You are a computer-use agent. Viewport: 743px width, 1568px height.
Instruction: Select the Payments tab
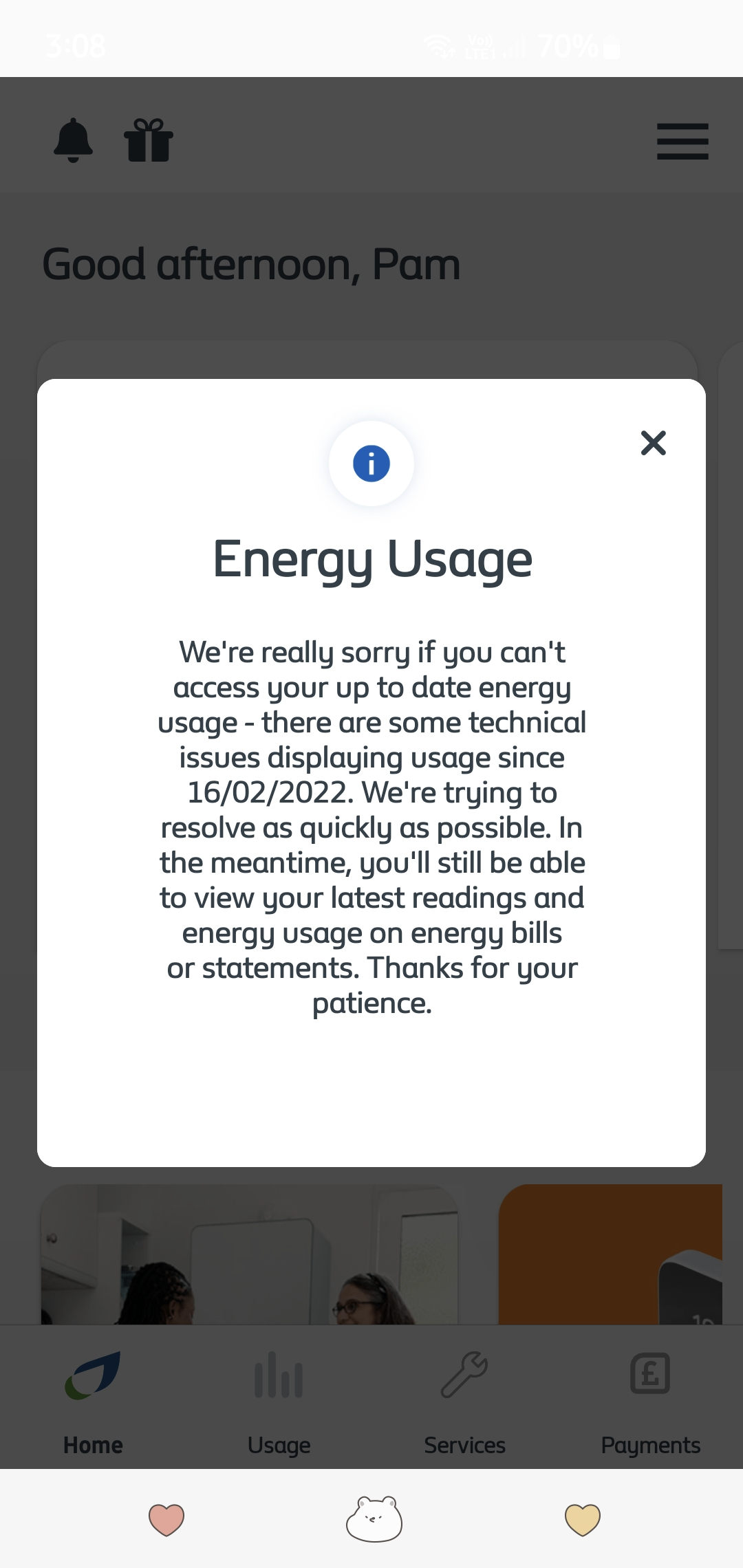pyautogui.click(x=650, y=1400)
